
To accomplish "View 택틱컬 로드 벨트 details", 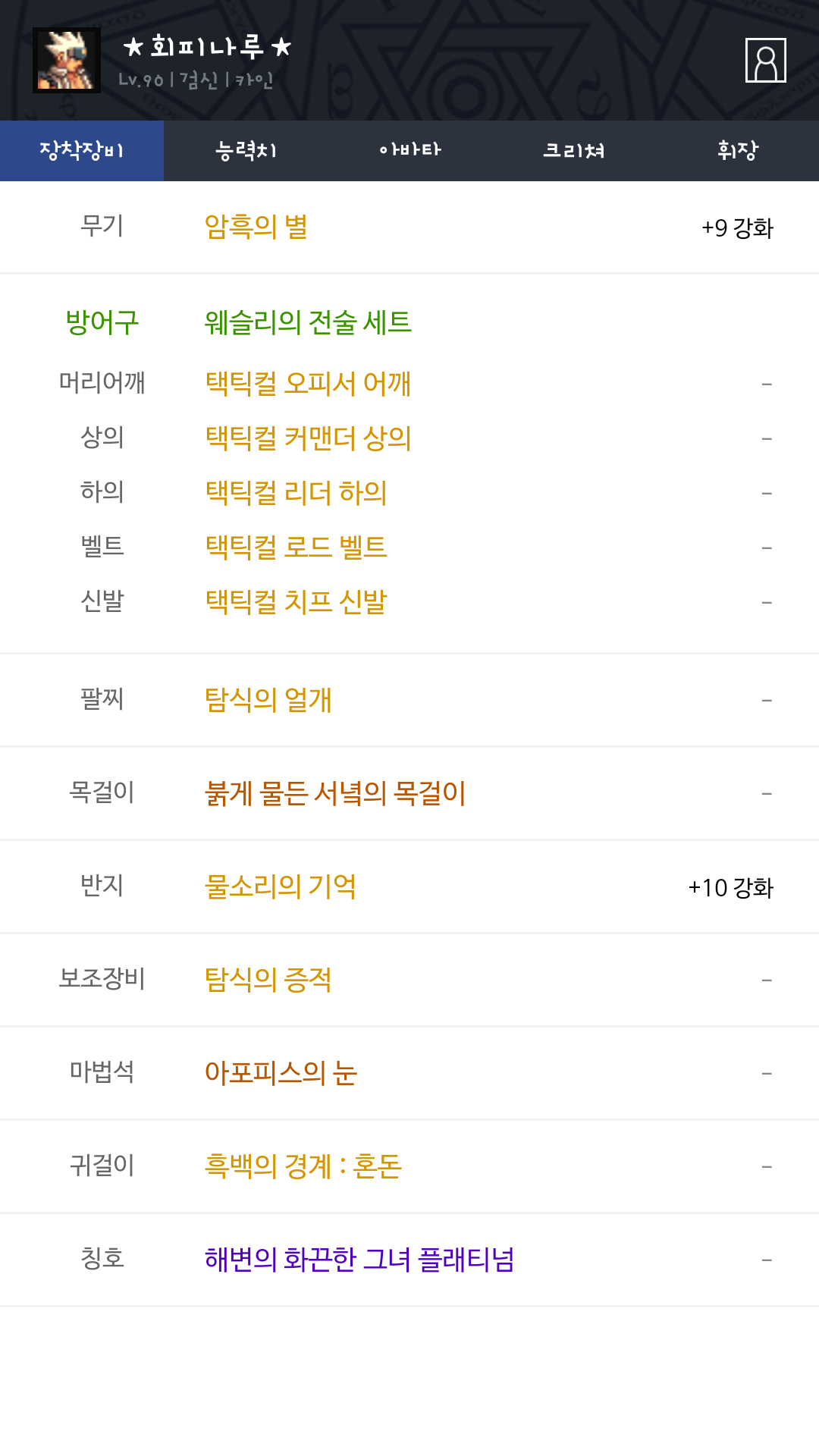I will [x=296, y=547].
